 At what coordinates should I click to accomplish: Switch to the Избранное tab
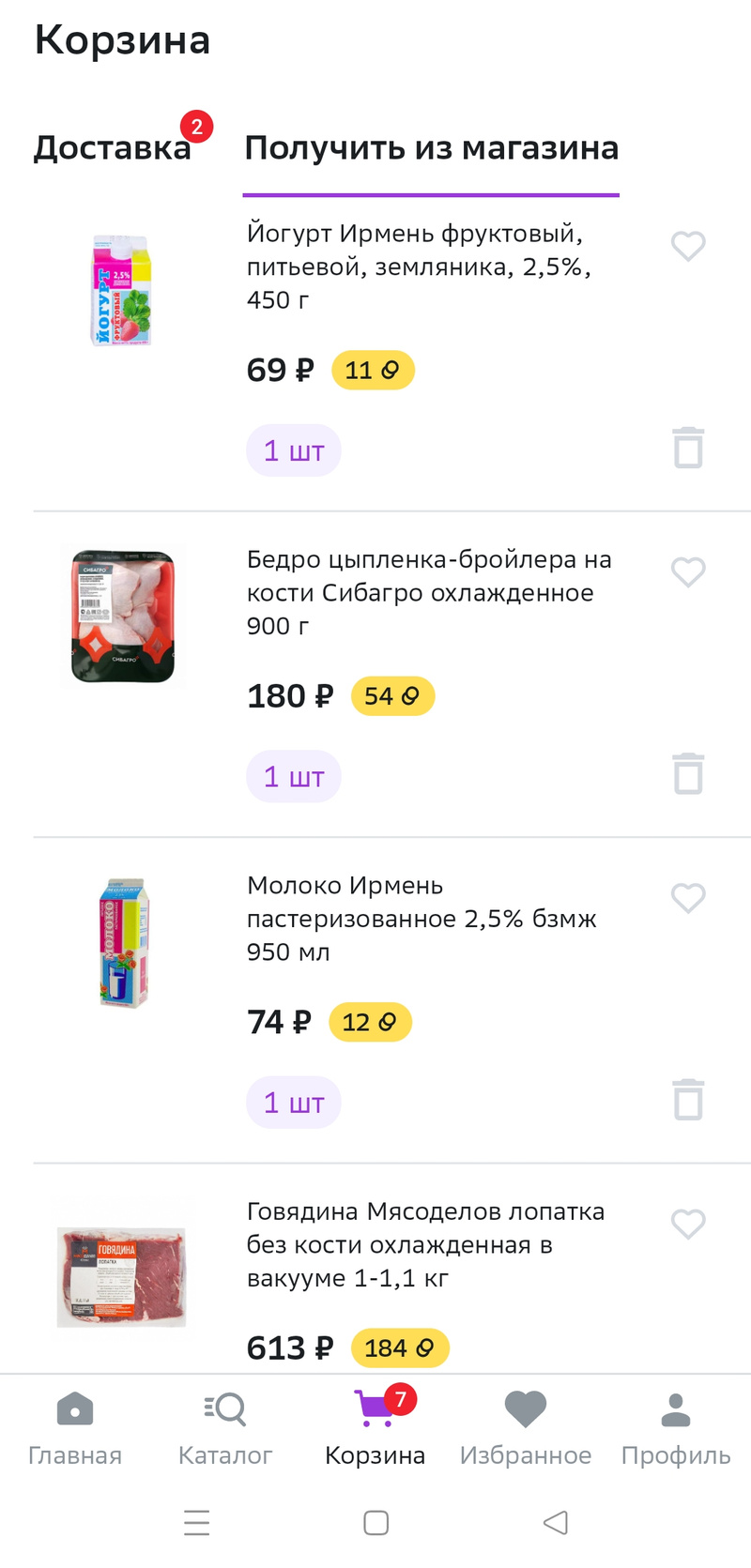(x=526, y=1428)
